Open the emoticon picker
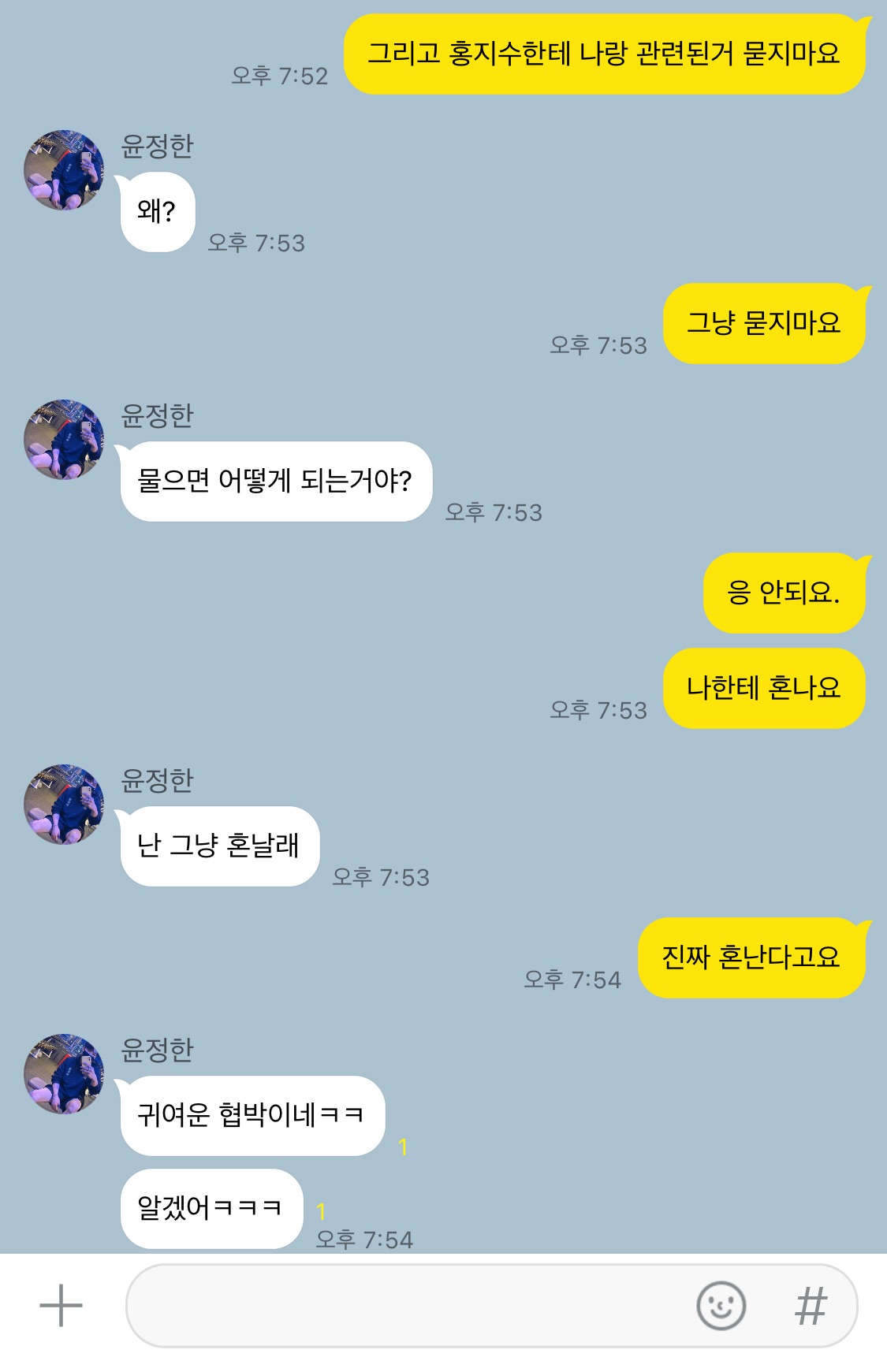887x1372 pixels. click(x=721, y=1305)
